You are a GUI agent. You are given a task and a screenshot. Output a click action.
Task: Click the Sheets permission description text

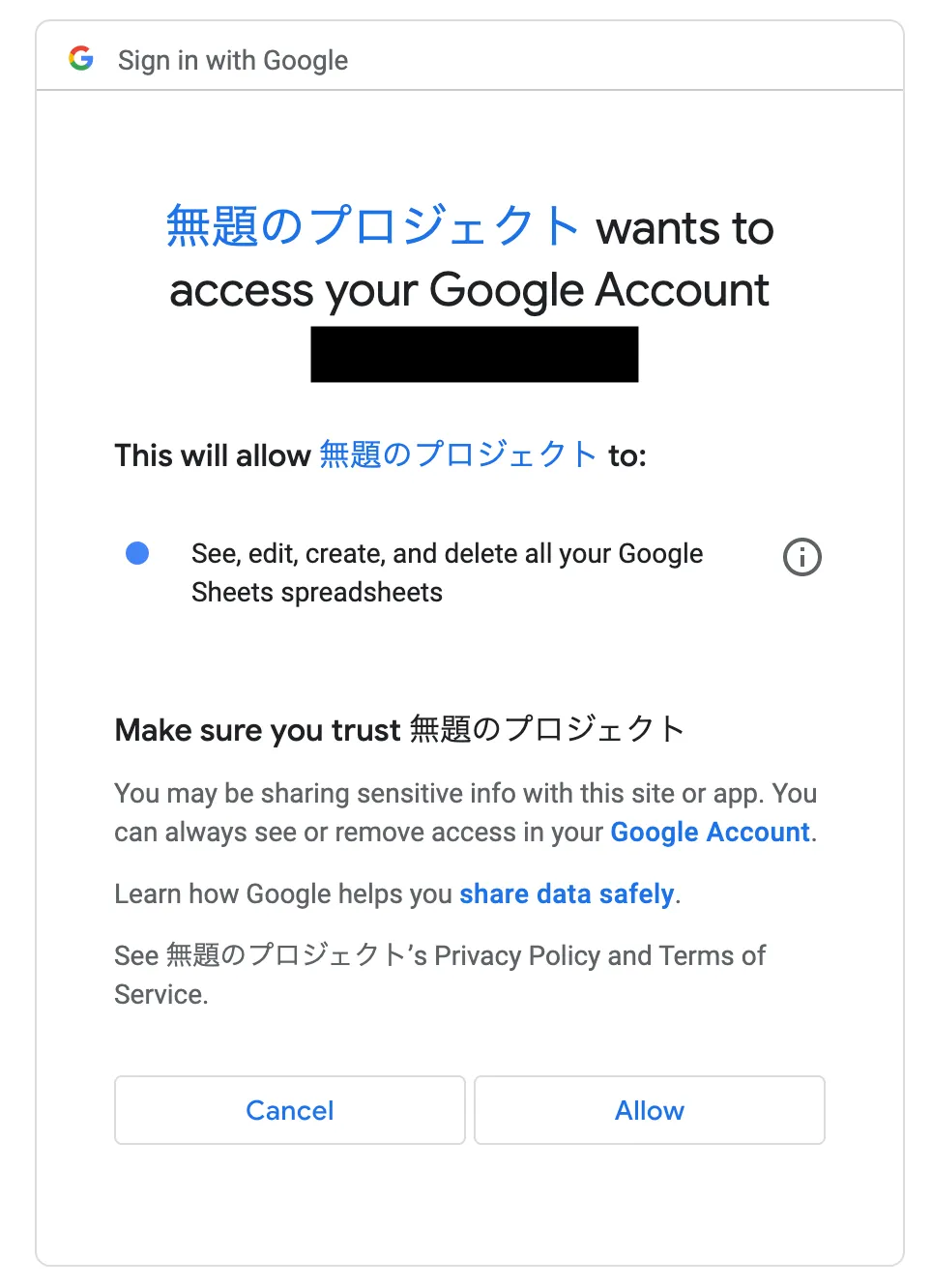tap(446, 572)
